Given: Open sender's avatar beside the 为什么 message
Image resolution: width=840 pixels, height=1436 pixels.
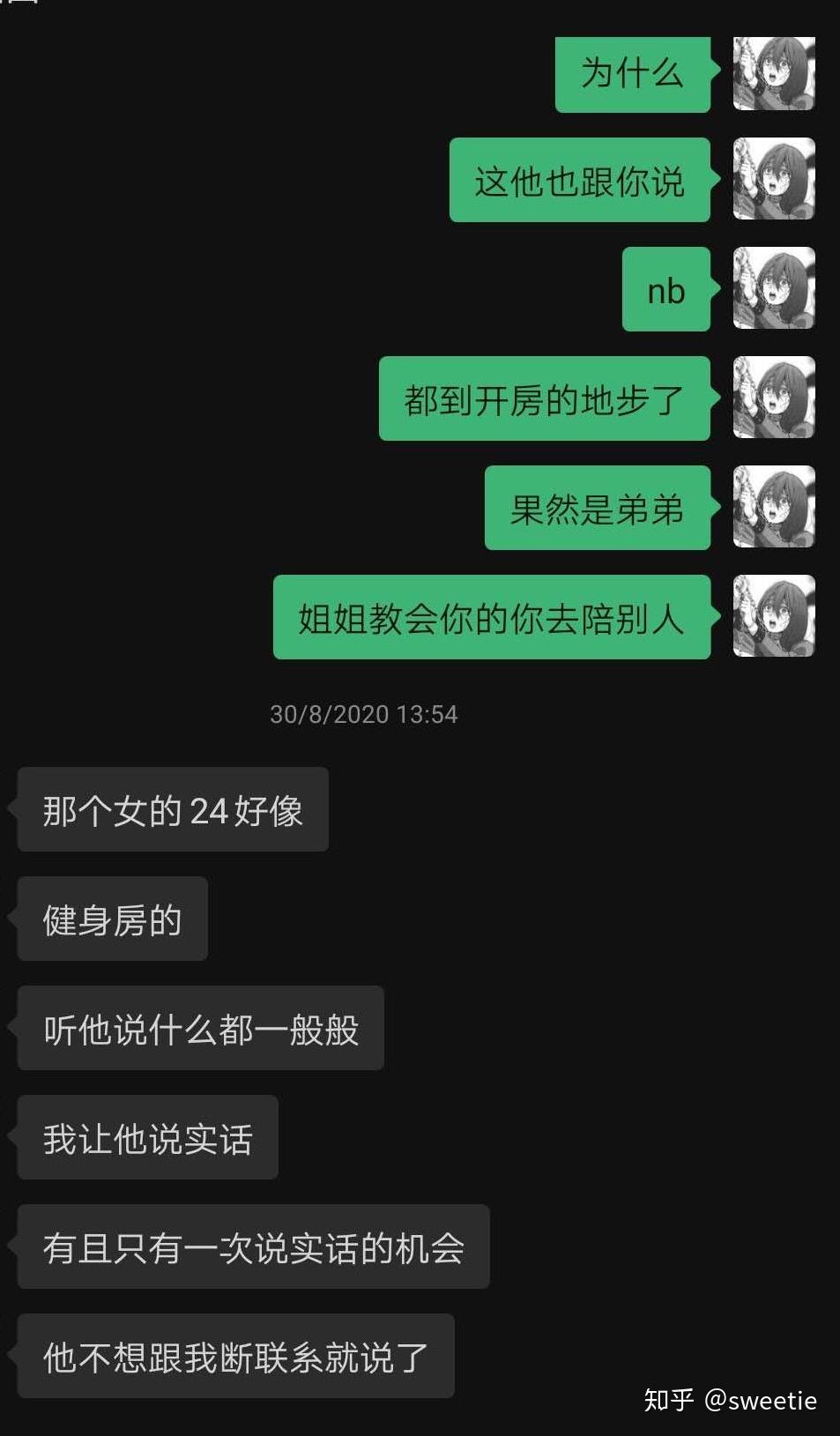Looking at the screenshot, I should tap(774, 73).
